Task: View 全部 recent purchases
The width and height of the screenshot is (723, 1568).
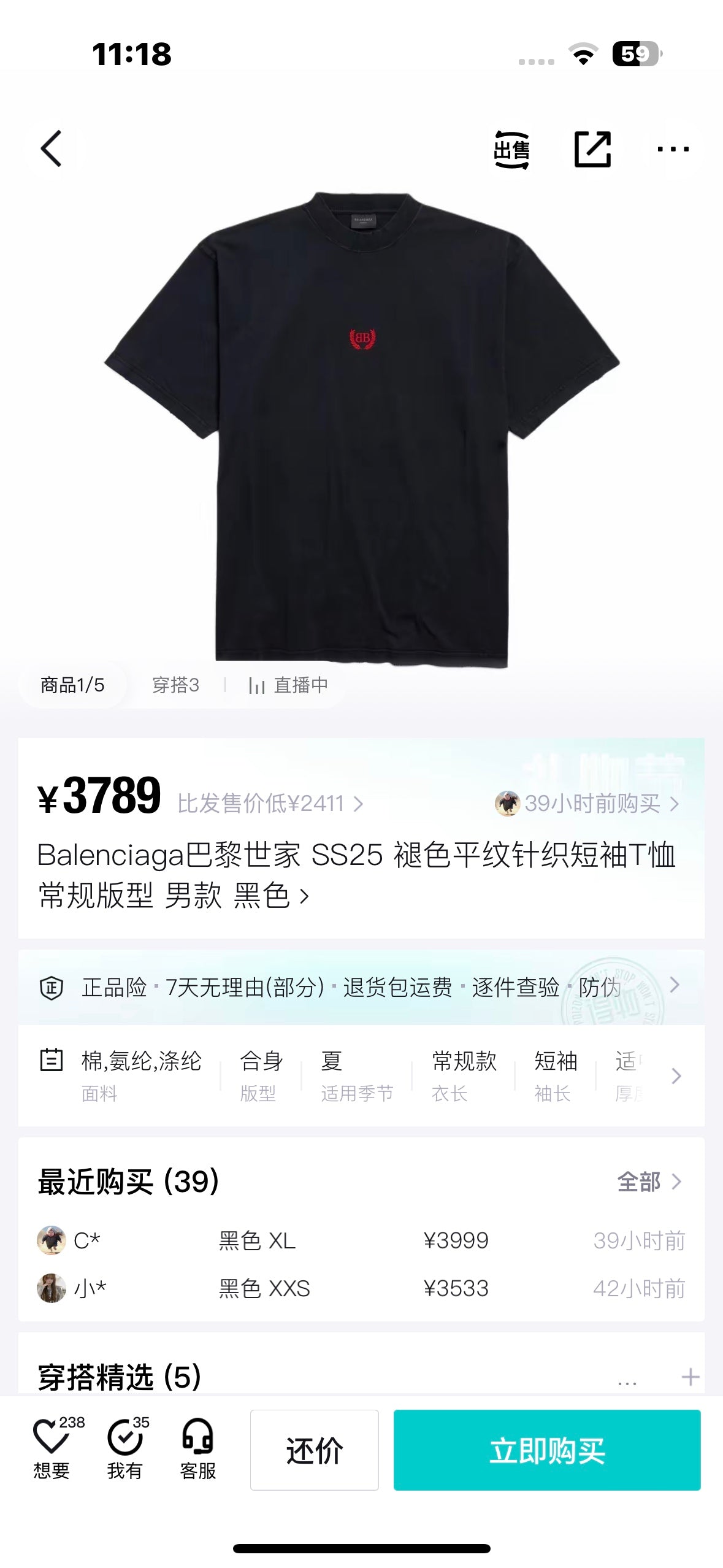Action: pyautogui.click(x=649, y=1182)
